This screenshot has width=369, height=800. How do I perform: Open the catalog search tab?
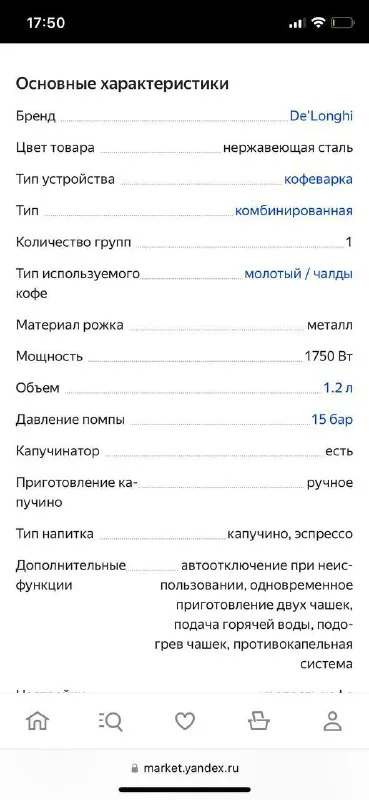tap(111, 721)
